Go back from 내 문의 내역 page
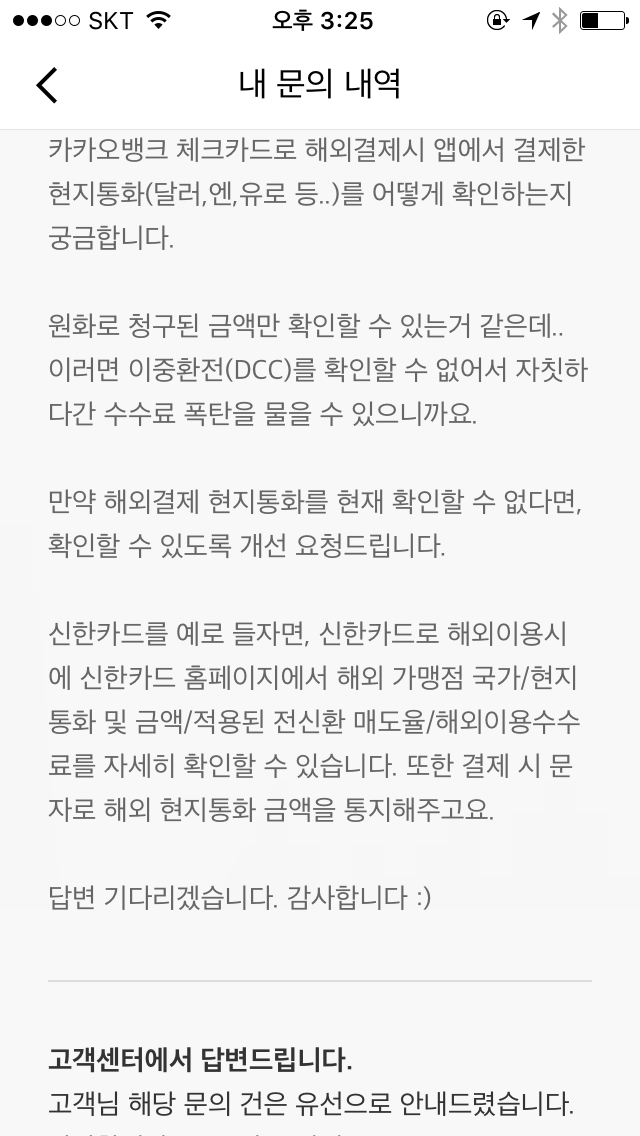Image resolution: width=640 pixels, height=1136 pixels. 47,85
